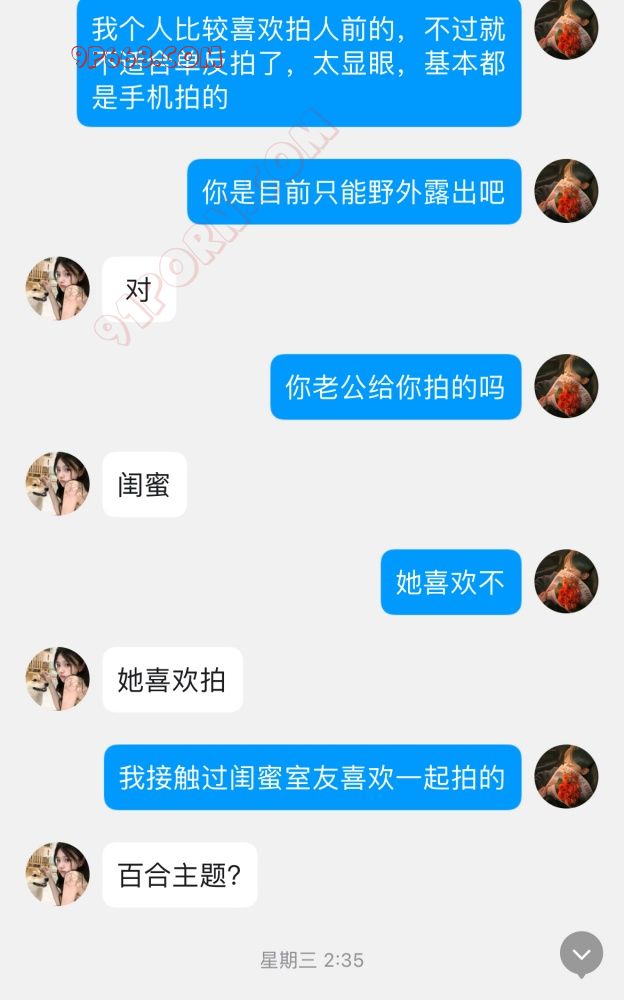Open the avatar beside the '对' message

[58, 289]
